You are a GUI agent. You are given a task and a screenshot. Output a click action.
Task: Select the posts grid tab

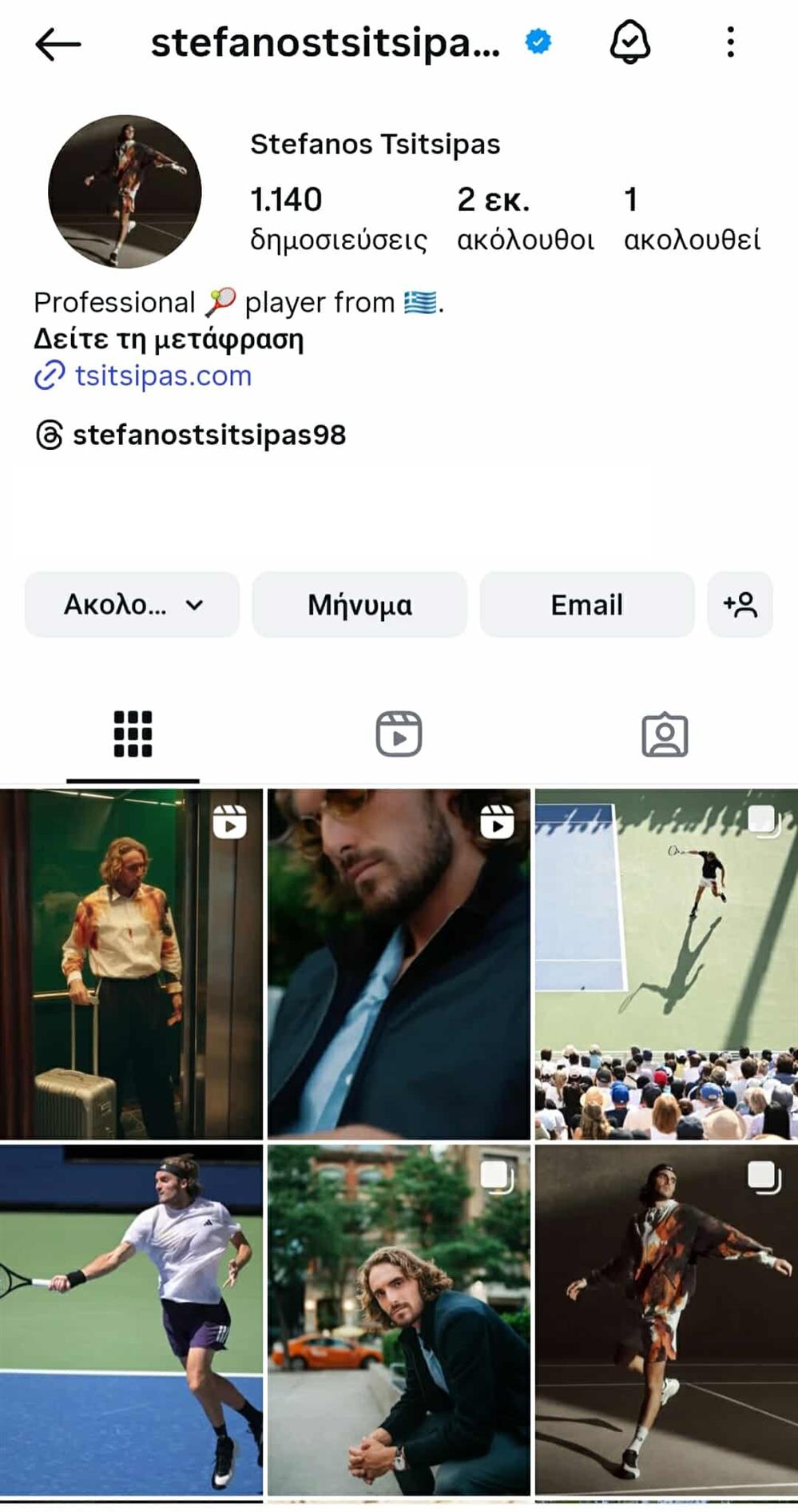(133, 735)
